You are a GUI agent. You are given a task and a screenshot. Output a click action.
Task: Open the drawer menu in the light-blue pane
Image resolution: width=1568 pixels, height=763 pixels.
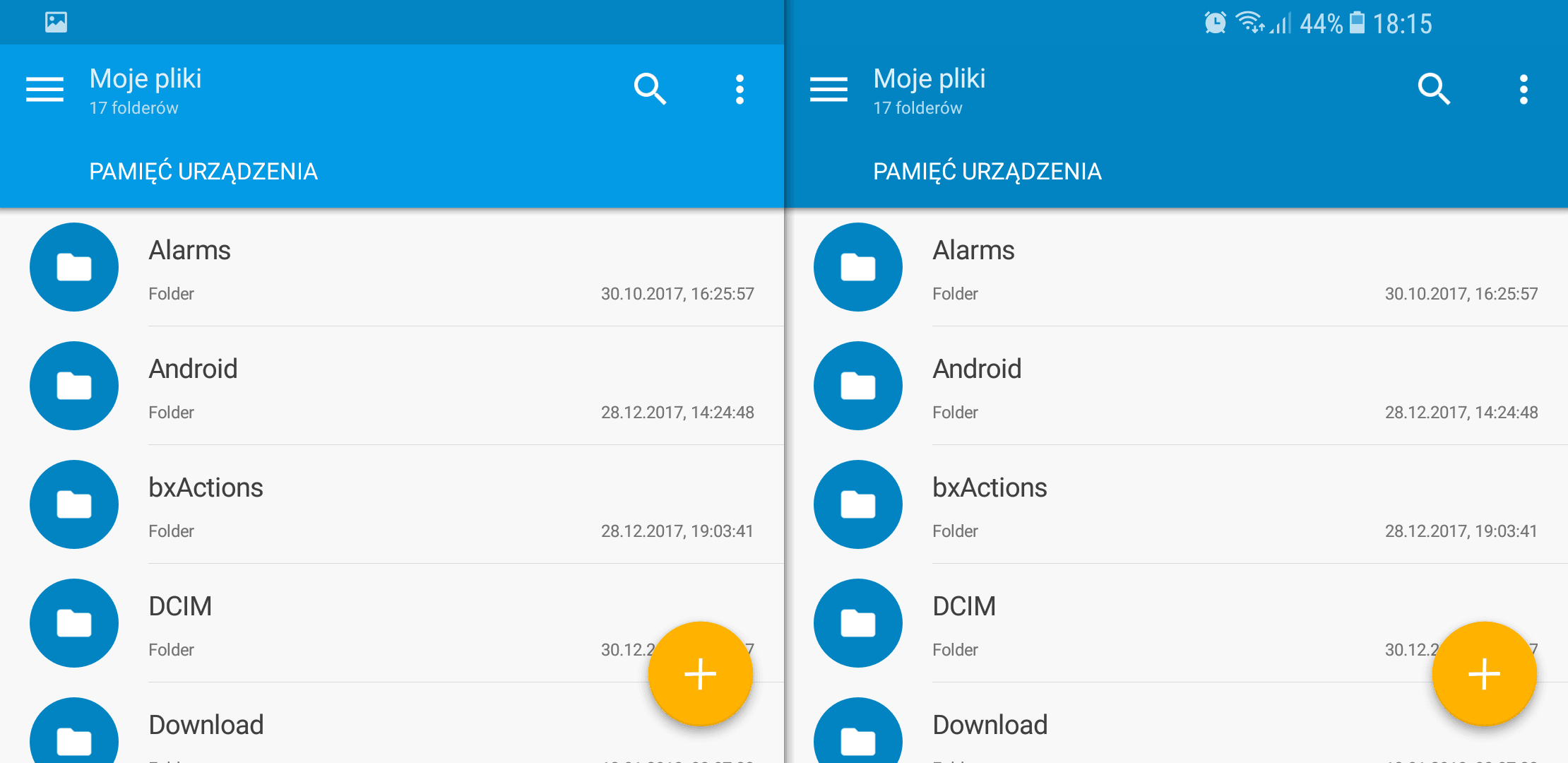pyautogui.click(x=45, y=90)
